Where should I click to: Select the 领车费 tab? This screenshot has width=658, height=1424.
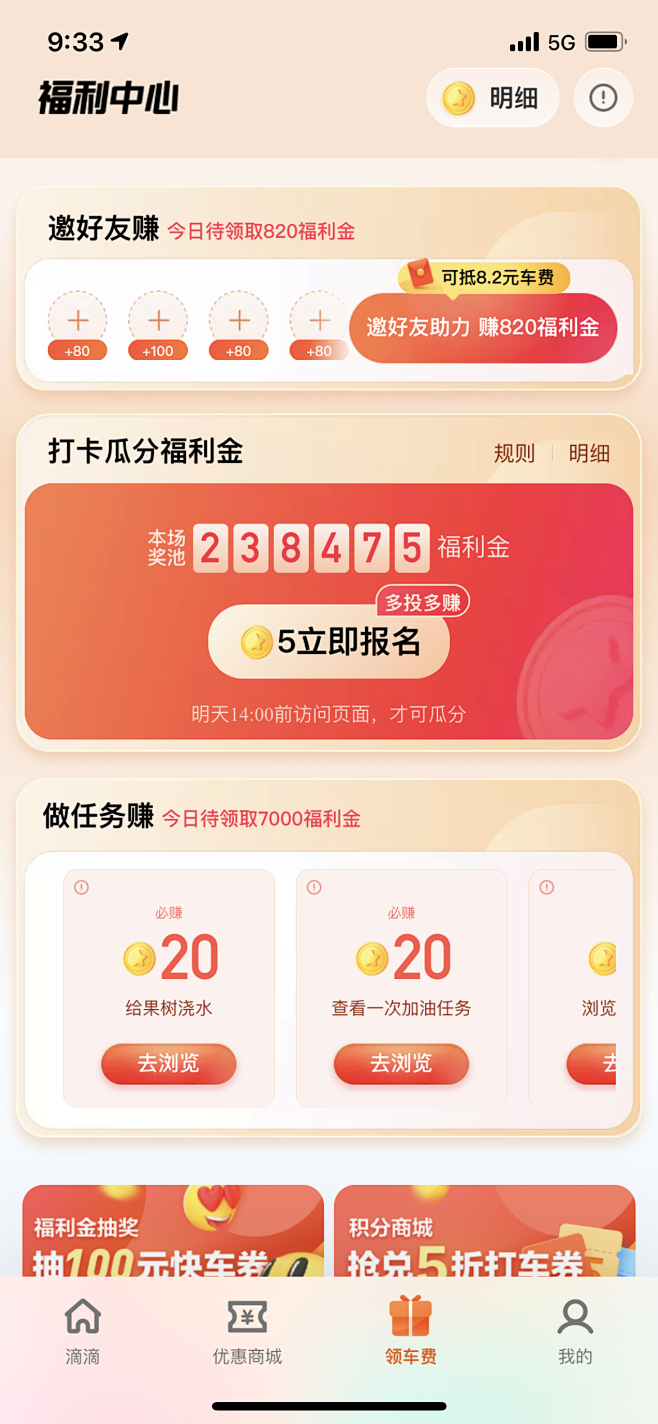click(x=411, y=1332)
